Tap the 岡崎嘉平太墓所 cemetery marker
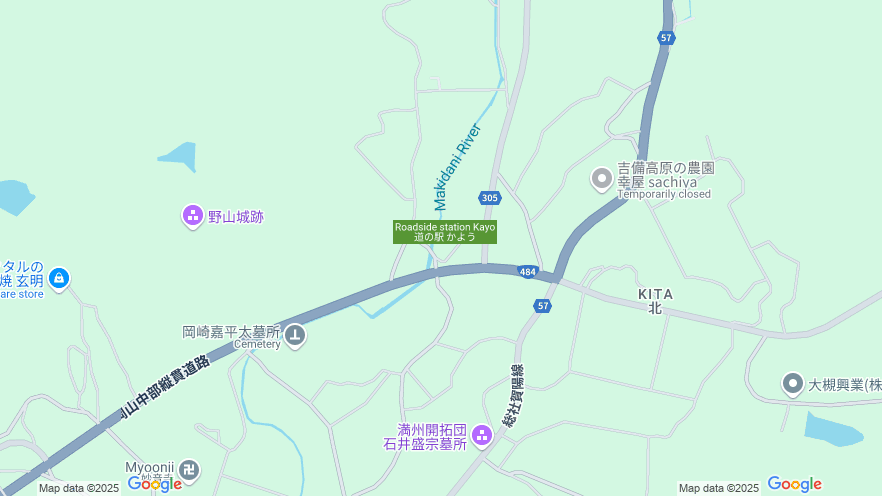Screen dimensions: 882x496 point(294,335)
